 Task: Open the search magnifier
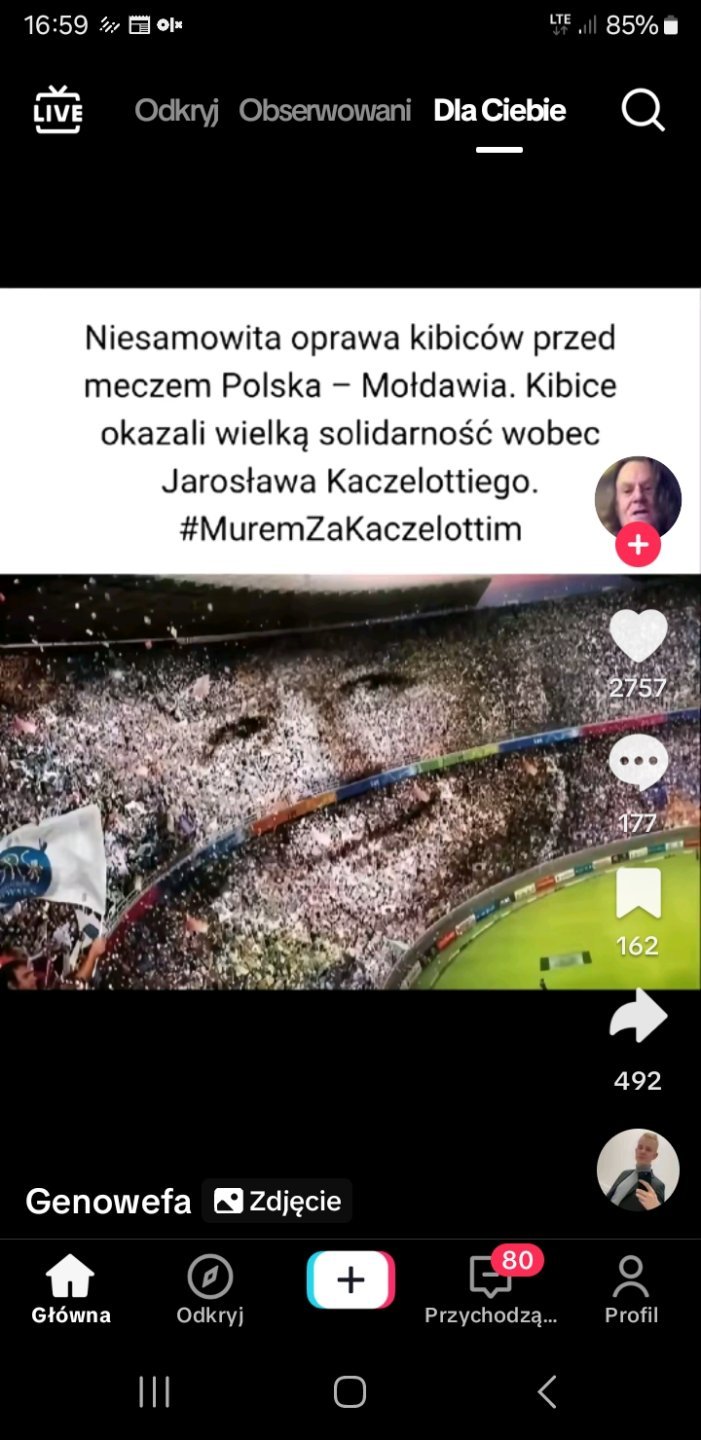[x=642, y=110]
